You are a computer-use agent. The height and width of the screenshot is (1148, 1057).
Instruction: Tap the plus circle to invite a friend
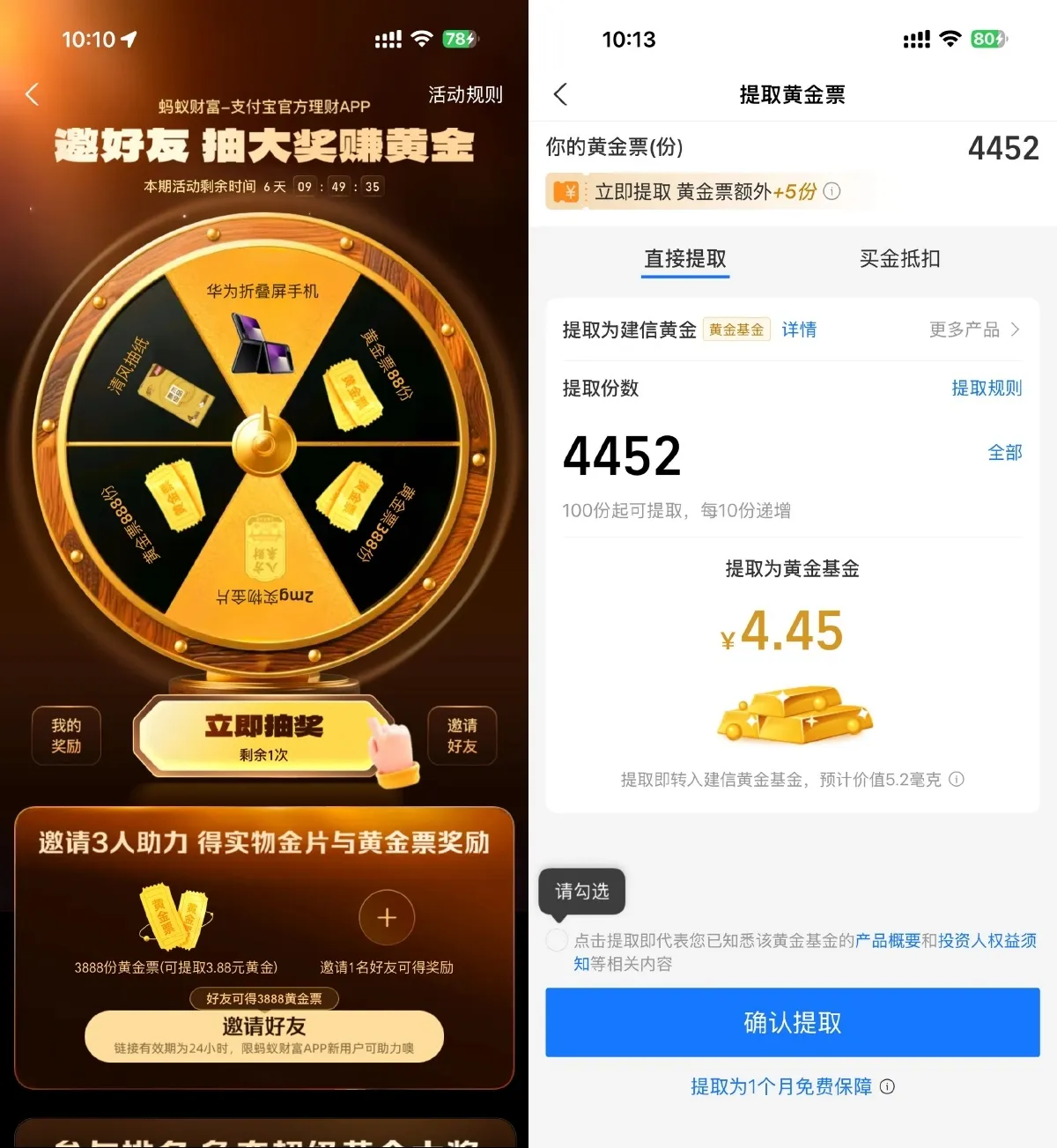point(386,918)
